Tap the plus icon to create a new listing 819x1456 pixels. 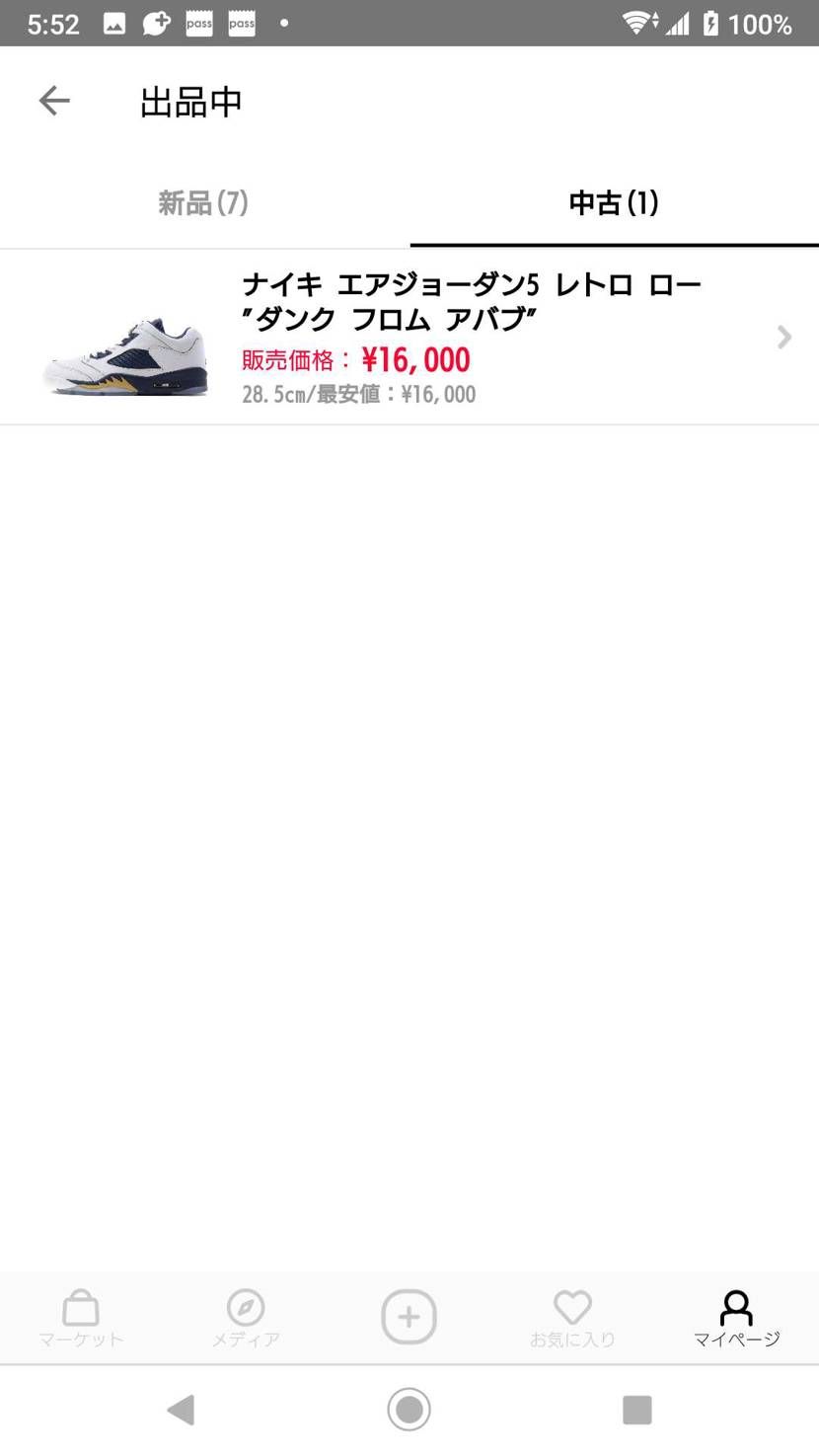pyautogui.click(x=409, y=1317)
